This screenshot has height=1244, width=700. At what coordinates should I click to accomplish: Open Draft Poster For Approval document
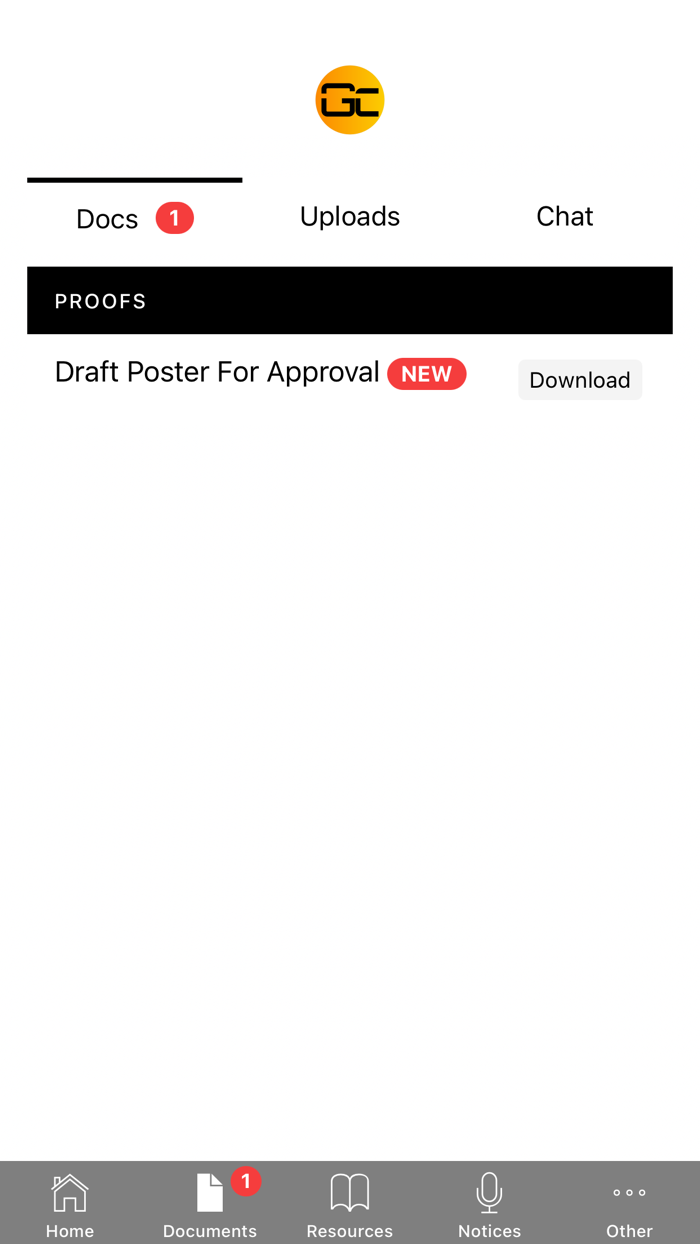217,372
